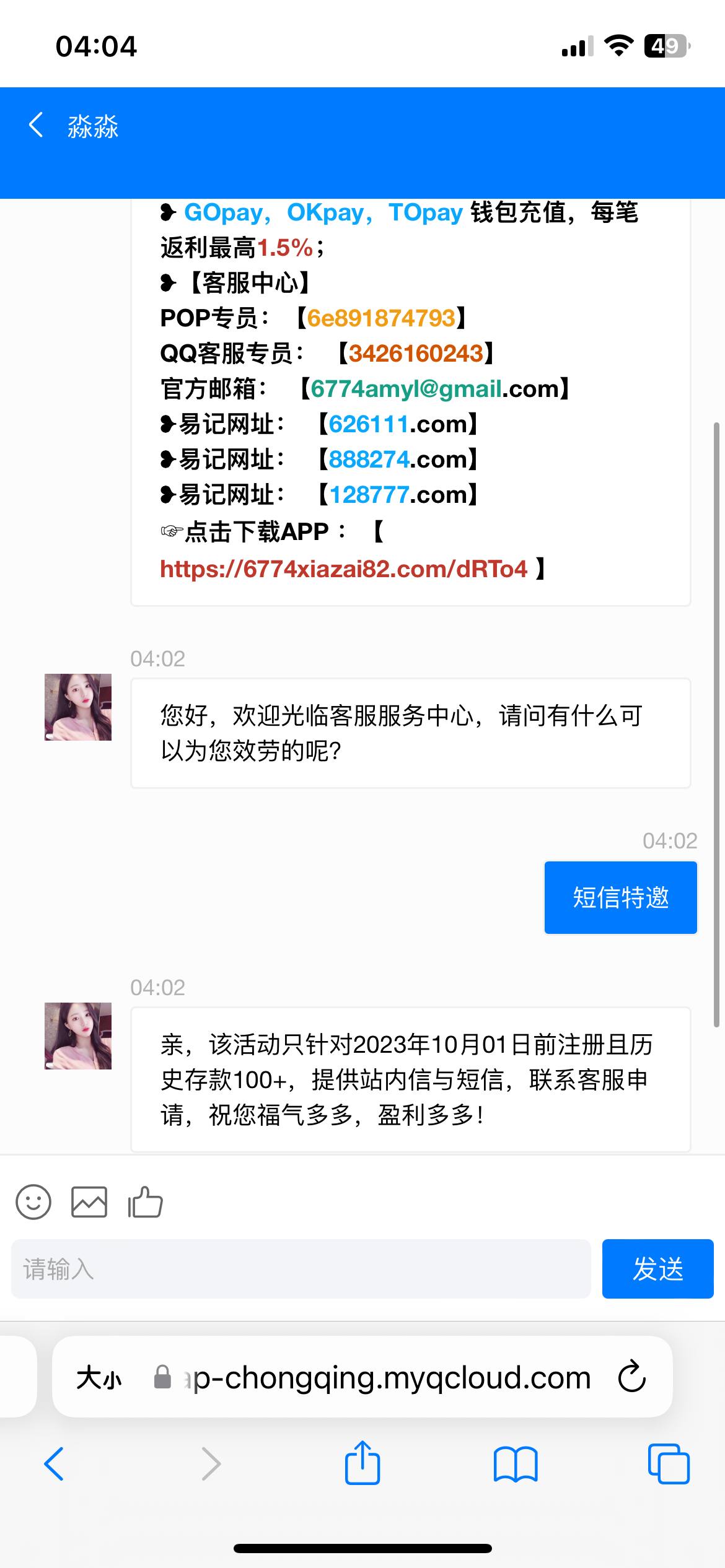725x1568 pixels.
Task: Focus the 请输入 message field
Action: (x=301, y=1269)
